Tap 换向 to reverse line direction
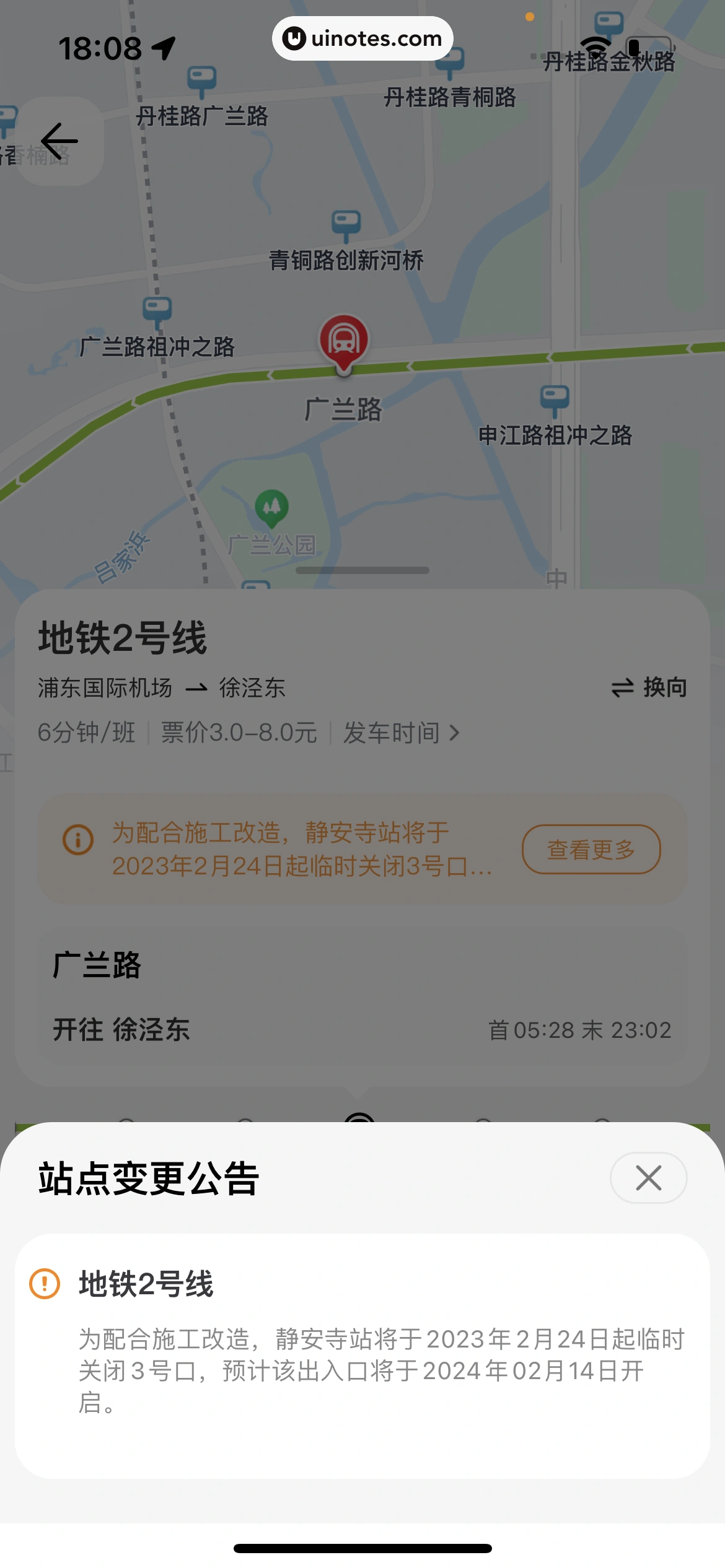Viewport: 725px width, 1568px height. pos(649,687)
